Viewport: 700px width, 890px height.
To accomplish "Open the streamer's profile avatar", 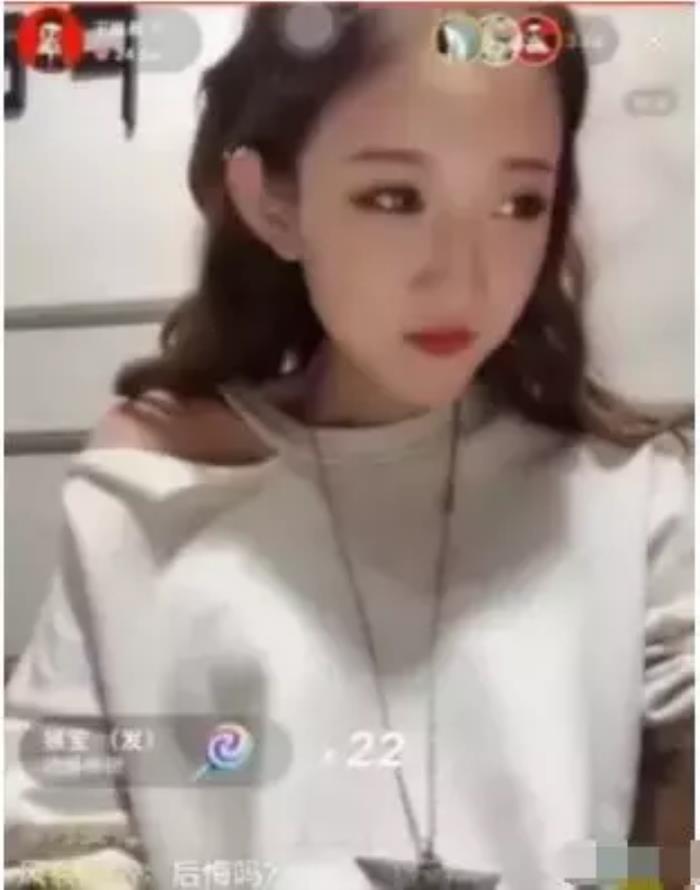I will coord(50,39).
